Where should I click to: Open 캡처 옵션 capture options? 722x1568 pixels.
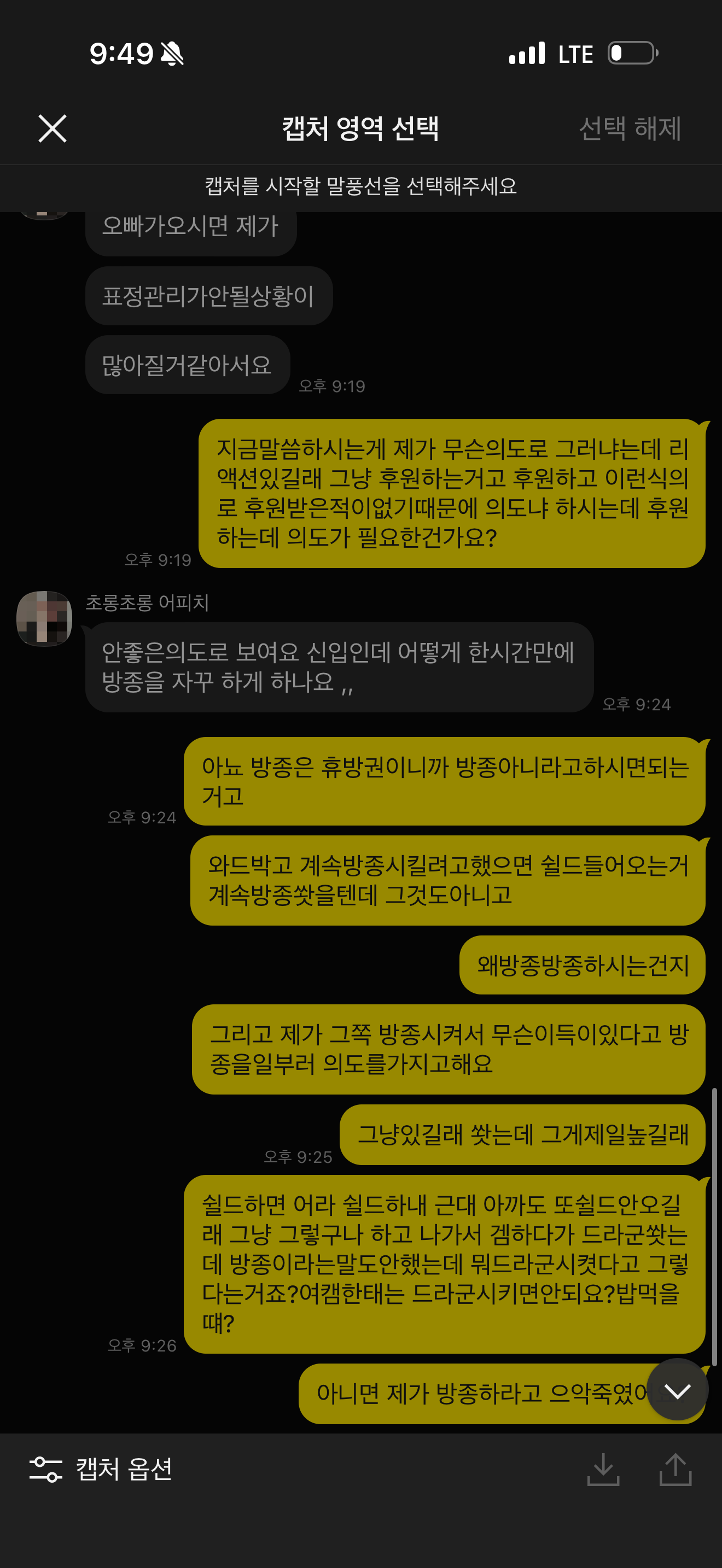[101, 1470]
